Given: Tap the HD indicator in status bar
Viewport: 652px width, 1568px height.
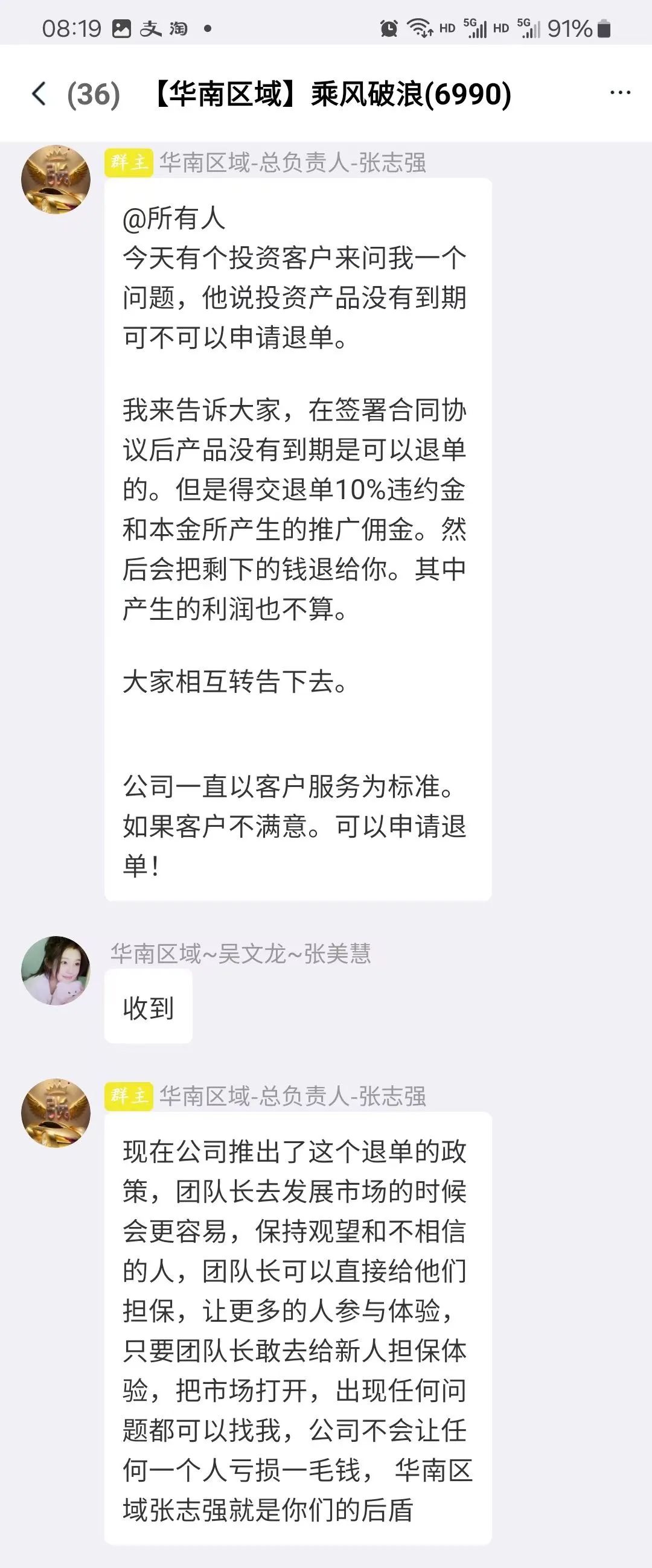Looking at the screenshot, I should [449, 27].
